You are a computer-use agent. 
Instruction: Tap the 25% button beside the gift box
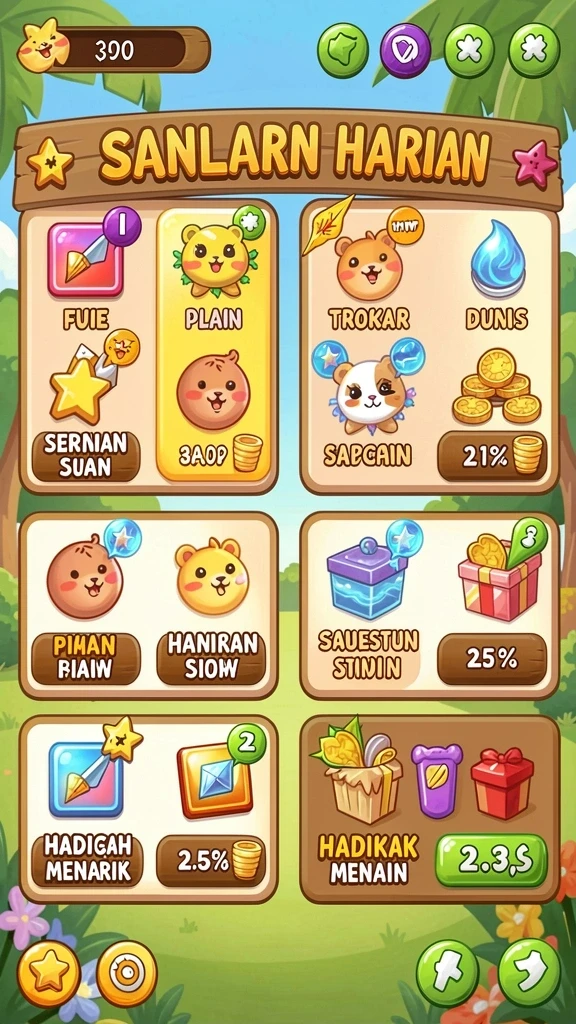(492, 658)
